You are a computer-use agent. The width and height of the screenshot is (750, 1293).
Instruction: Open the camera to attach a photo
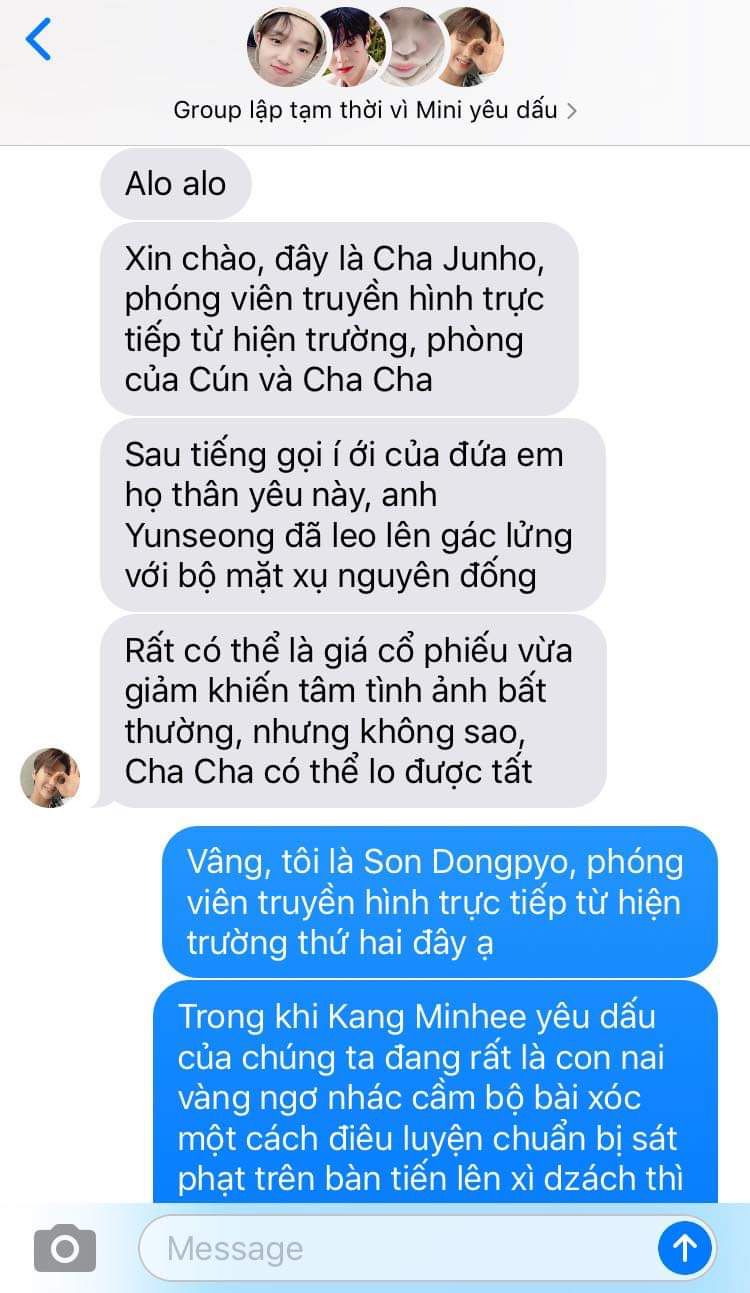[65, 1248]
